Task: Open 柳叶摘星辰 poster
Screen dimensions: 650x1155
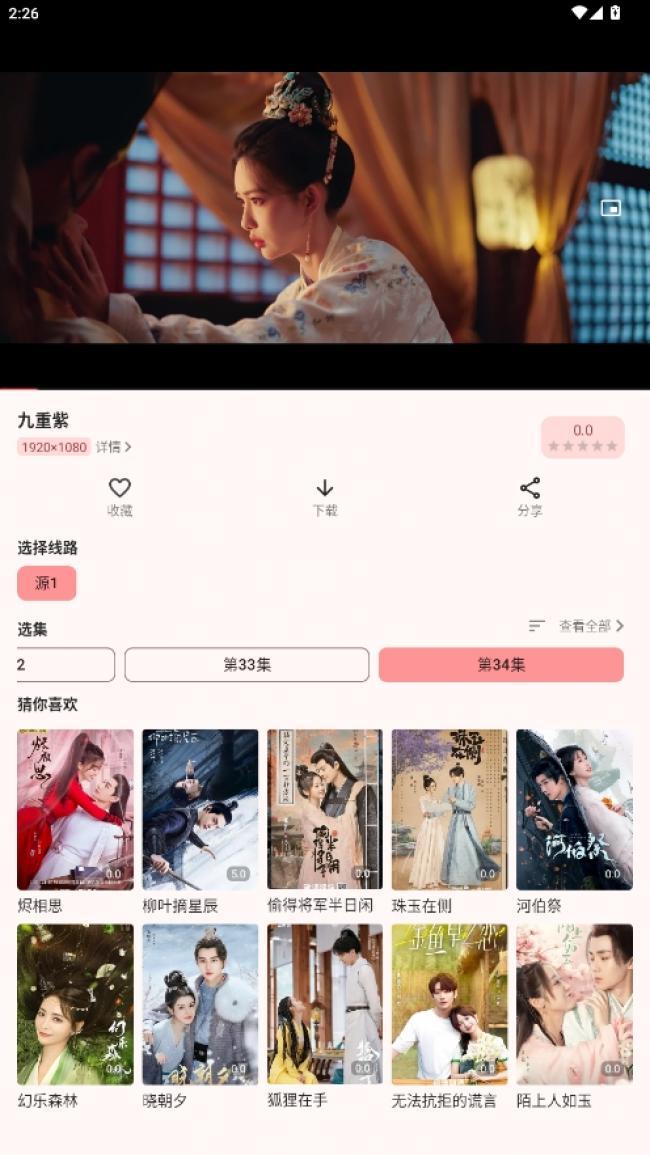Action: (x=200, y=810)
